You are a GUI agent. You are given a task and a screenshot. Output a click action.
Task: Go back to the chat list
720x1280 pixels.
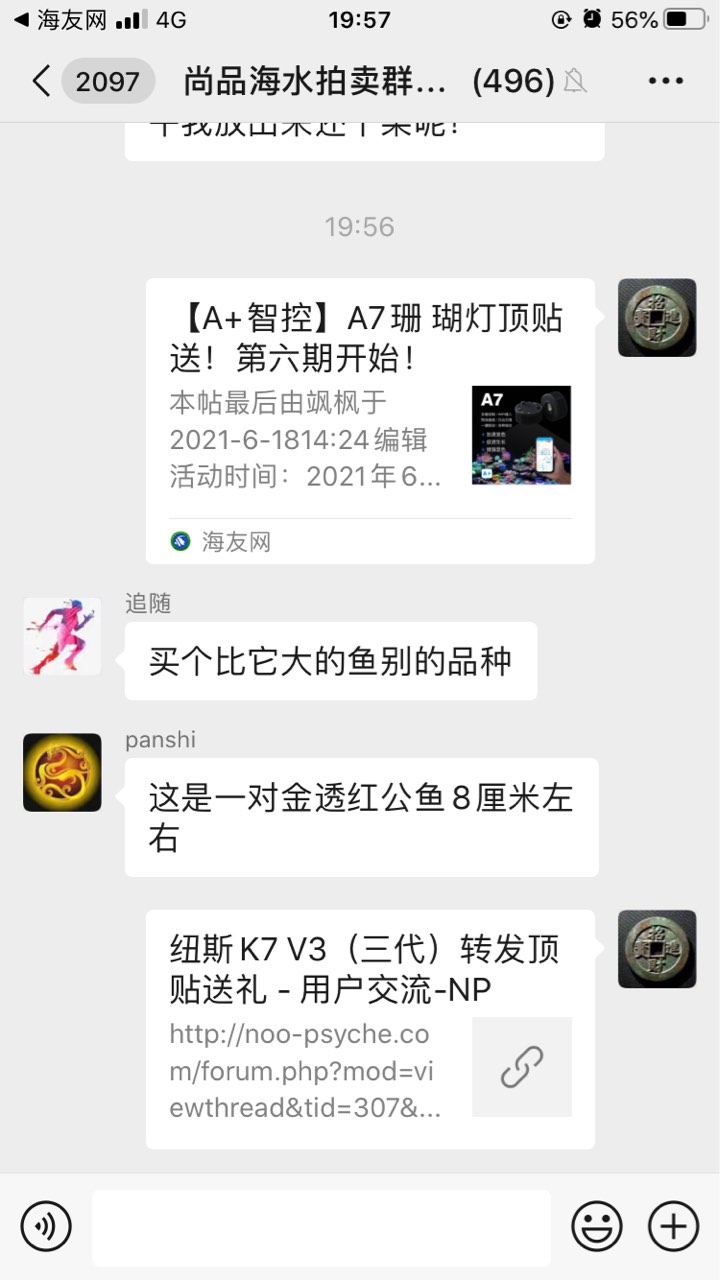[42, 81]
